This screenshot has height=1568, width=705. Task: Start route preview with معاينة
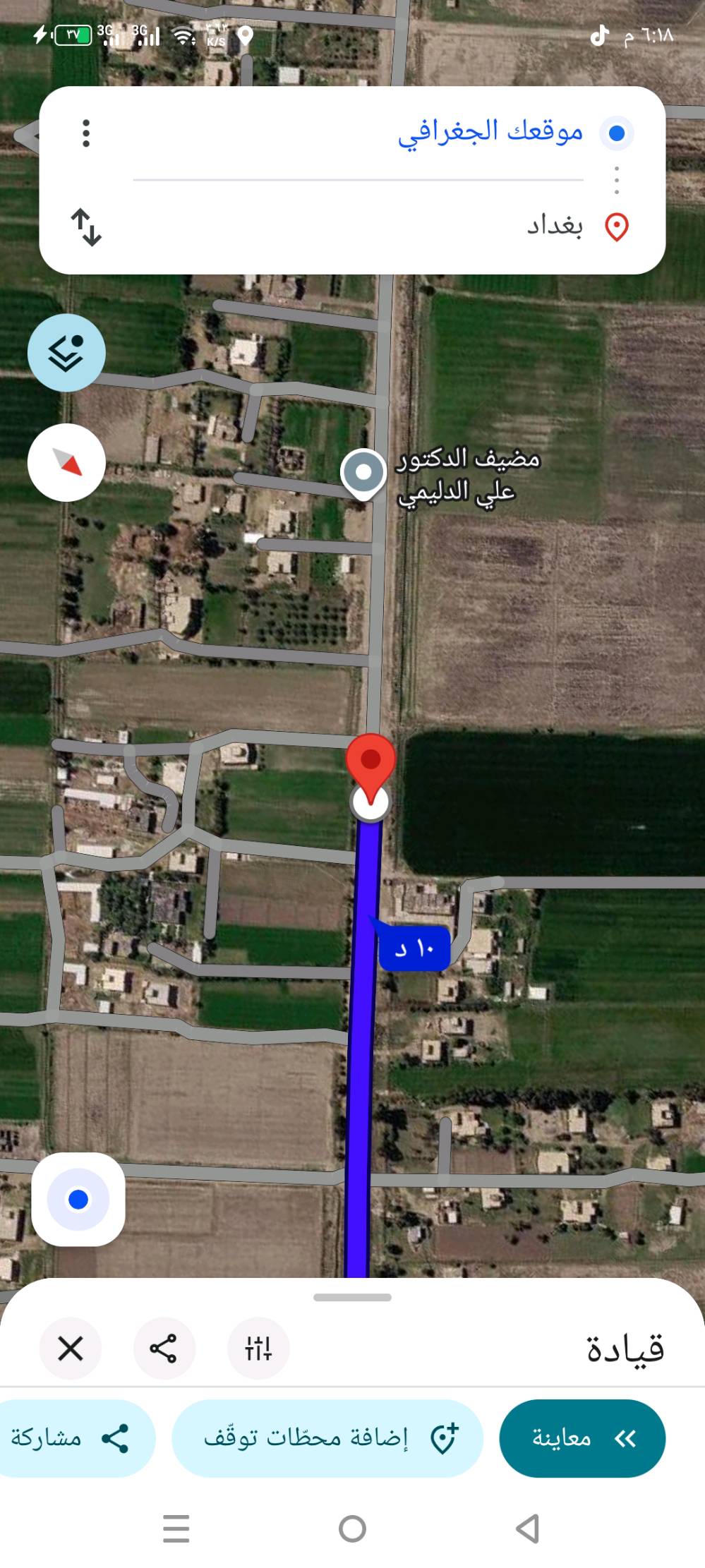582,1438
